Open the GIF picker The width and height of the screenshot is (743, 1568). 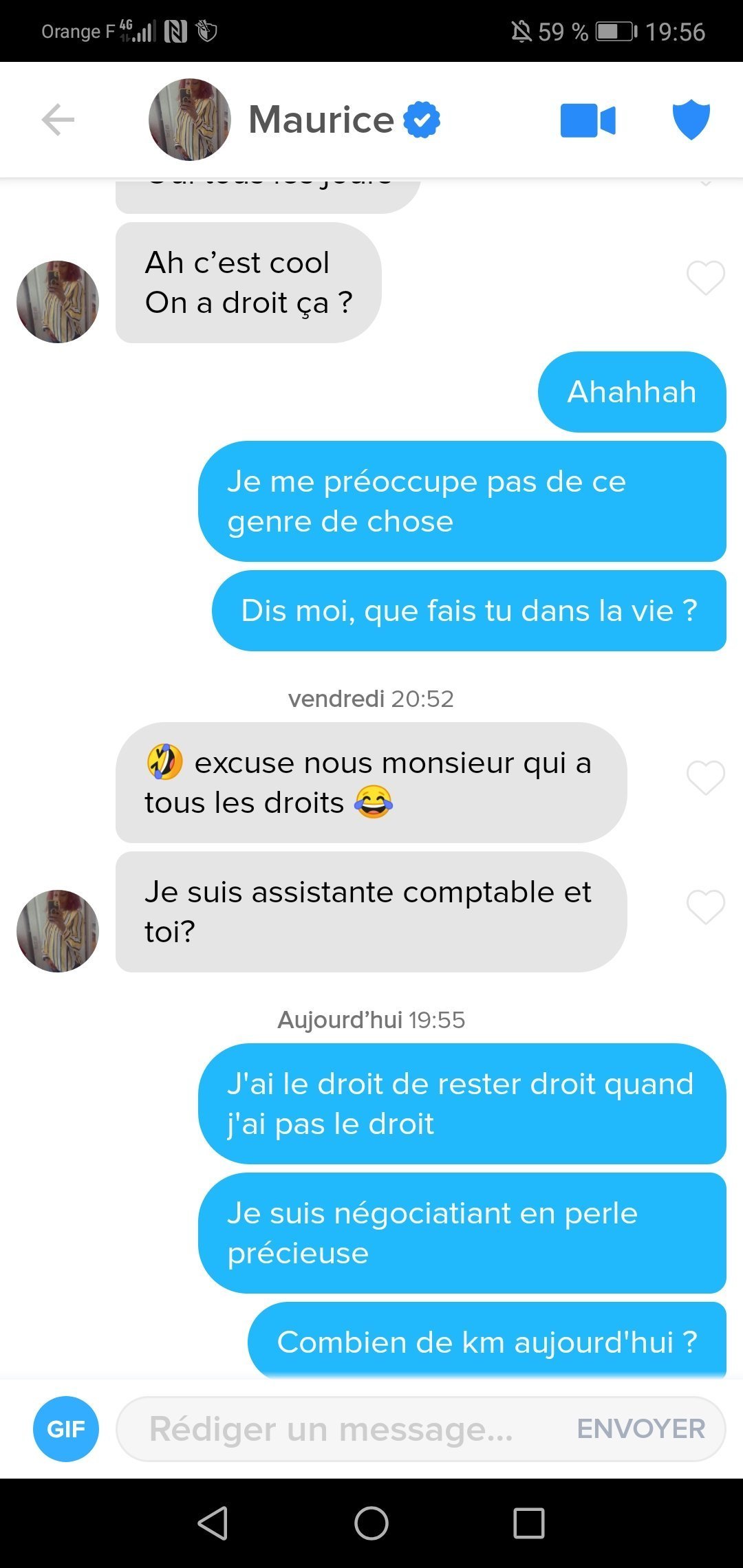66,1428
